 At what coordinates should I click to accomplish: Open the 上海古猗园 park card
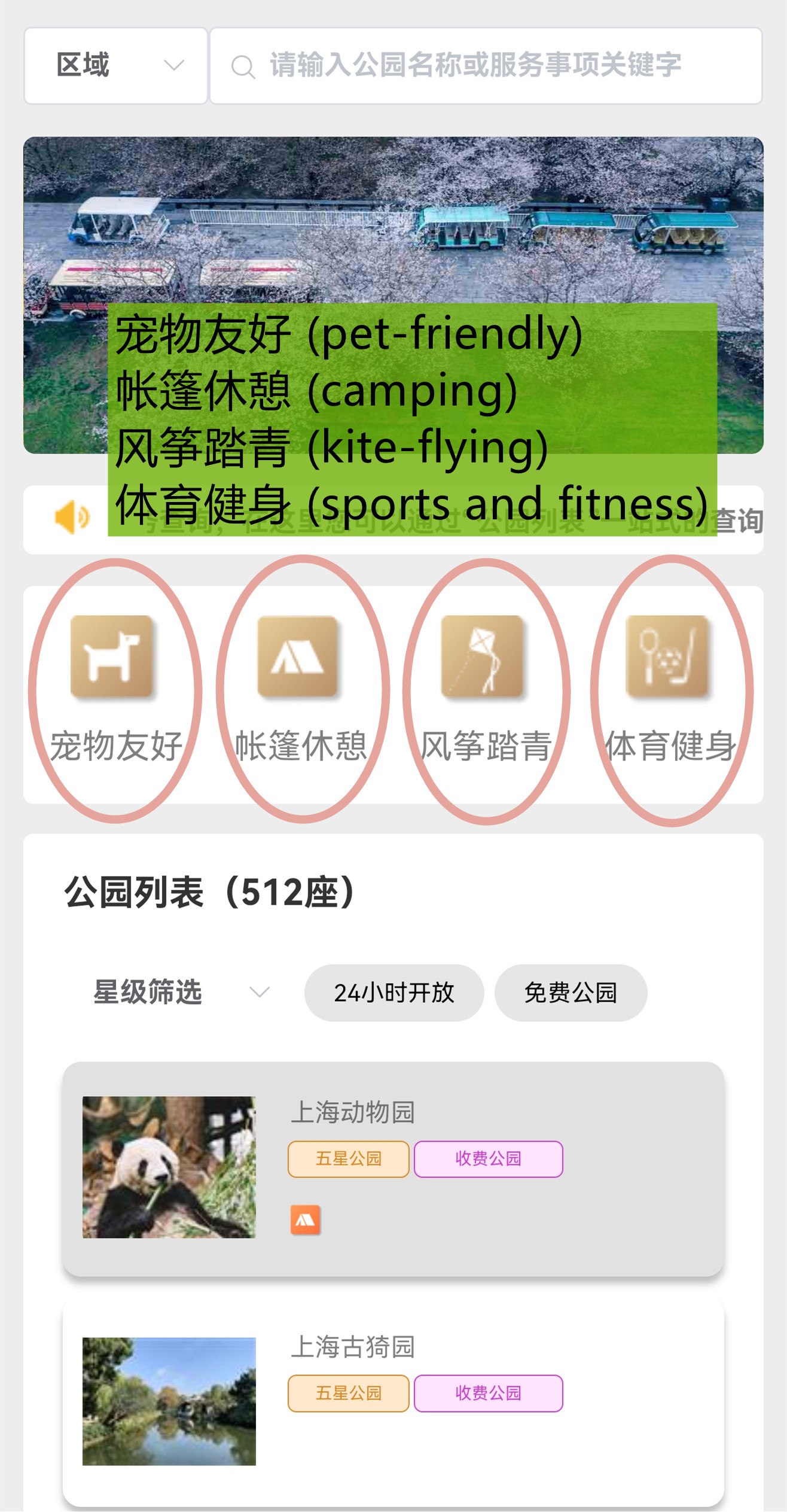393,1402
